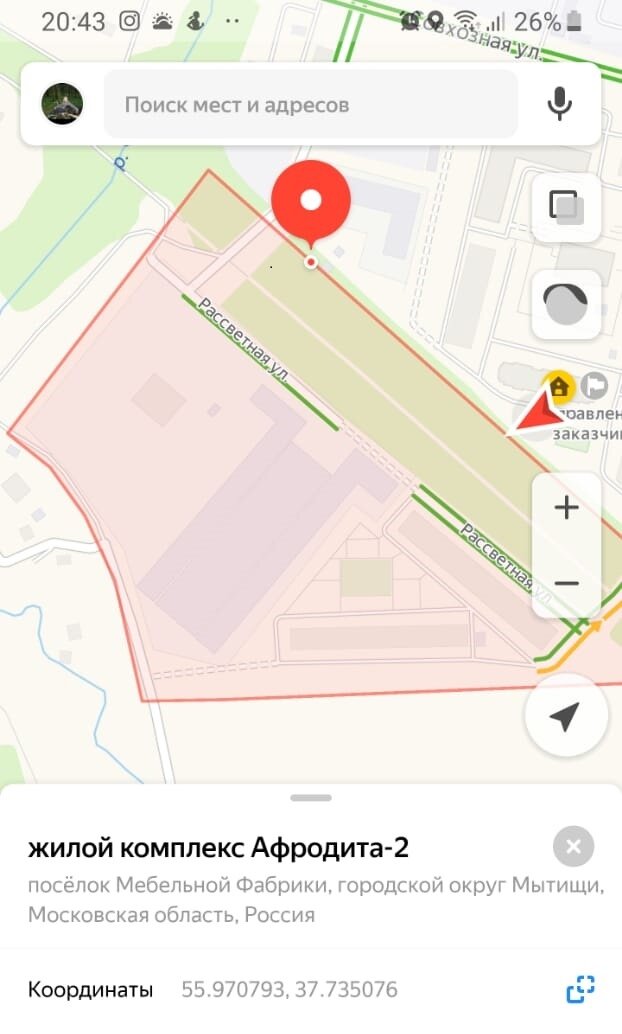Zoom out on the map
This screenshot has height=1034, width=622.
566,583
